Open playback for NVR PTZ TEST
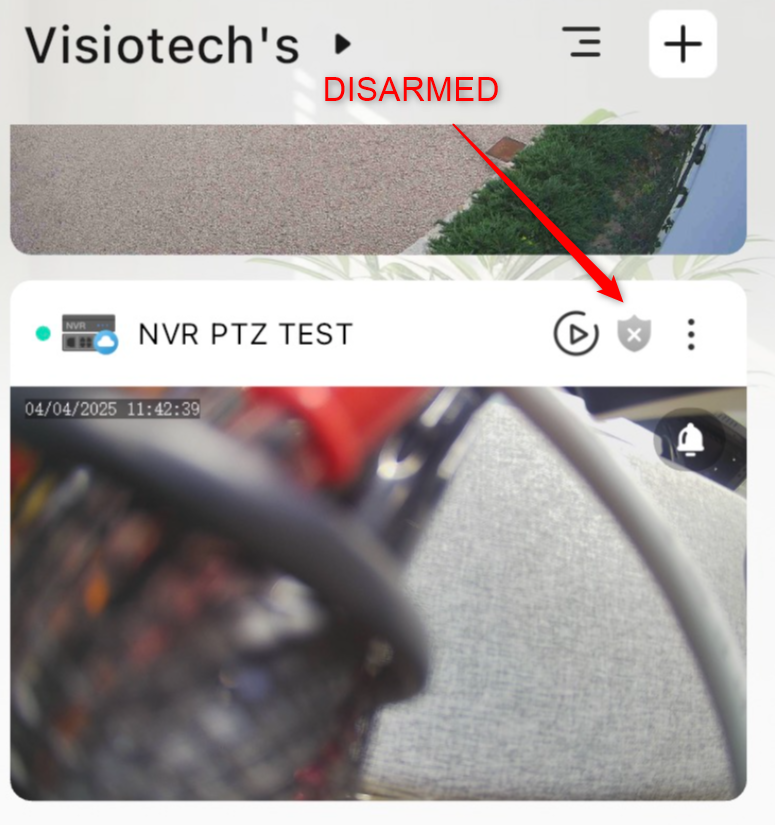775x825 pixels. pyautogui.click(x=576, y=334)
